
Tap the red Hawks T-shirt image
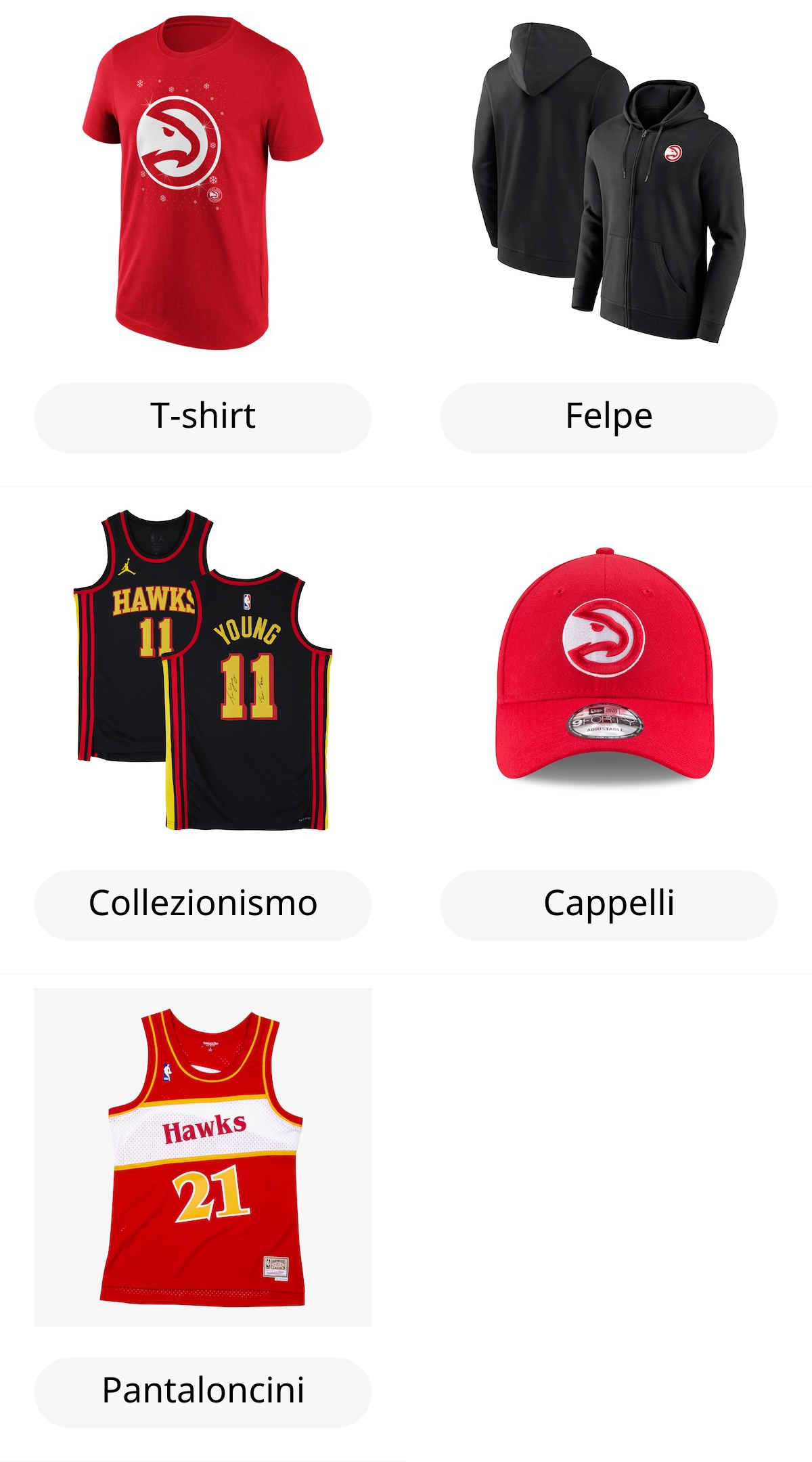point(203,183)
